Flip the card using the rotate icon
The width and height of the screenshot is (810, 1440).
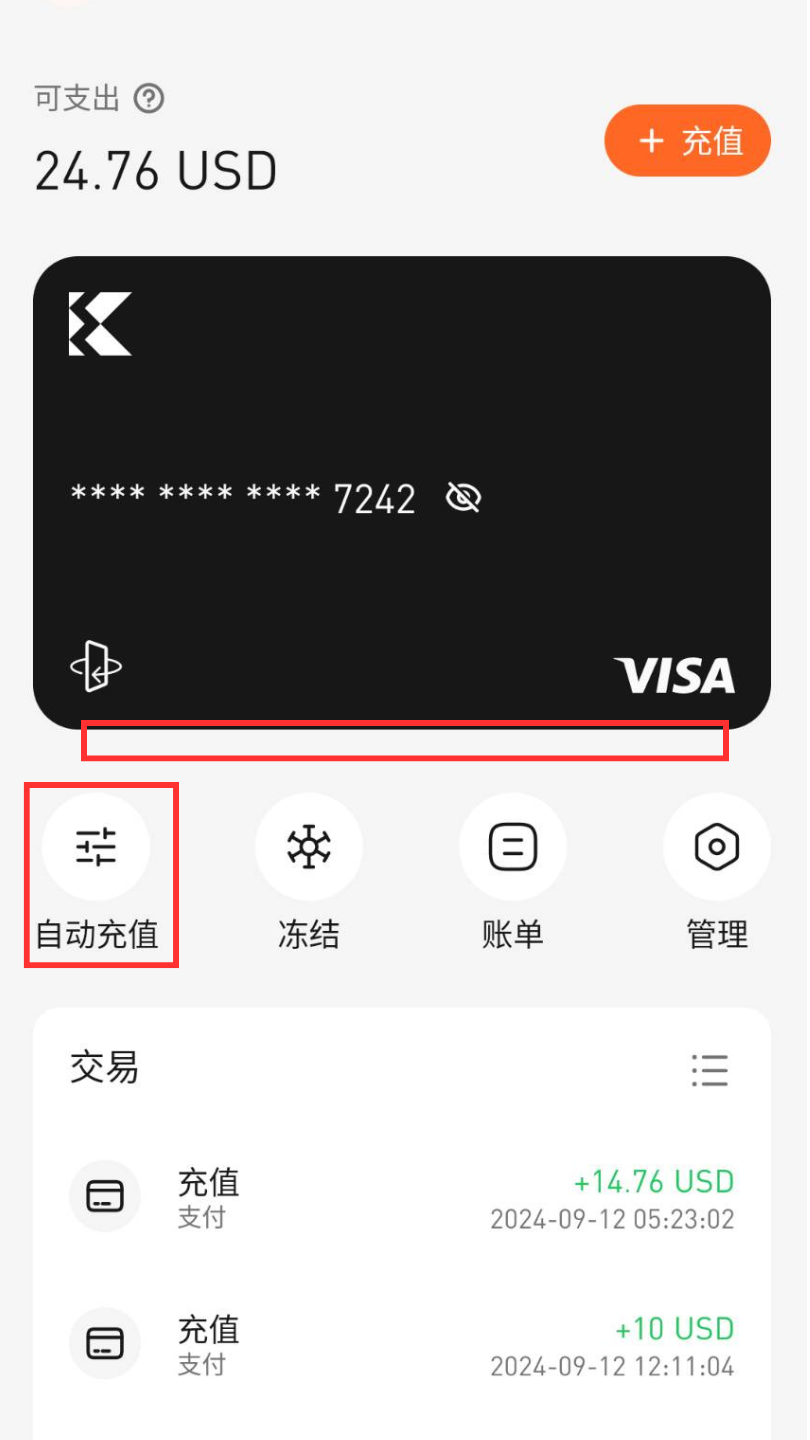96,667
